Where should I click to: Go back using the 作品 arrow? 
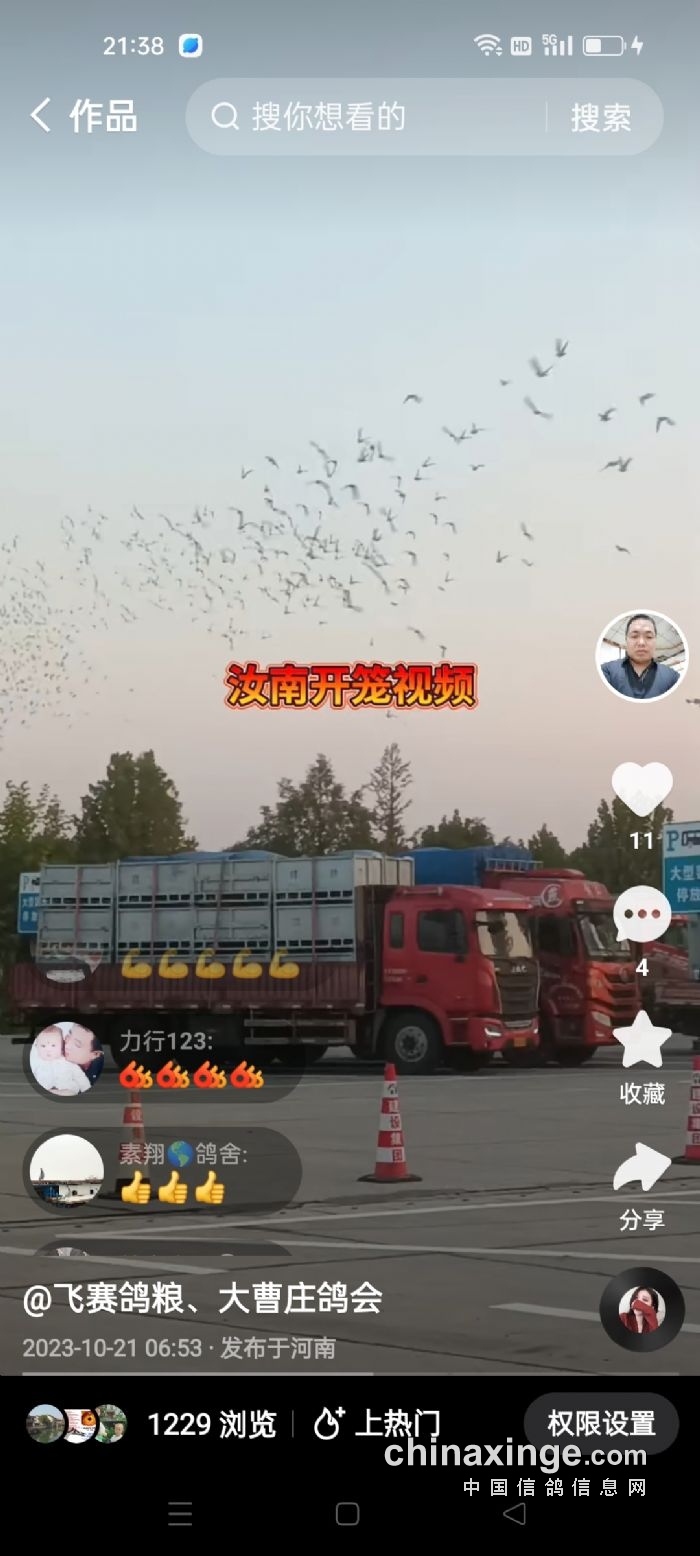40,116
